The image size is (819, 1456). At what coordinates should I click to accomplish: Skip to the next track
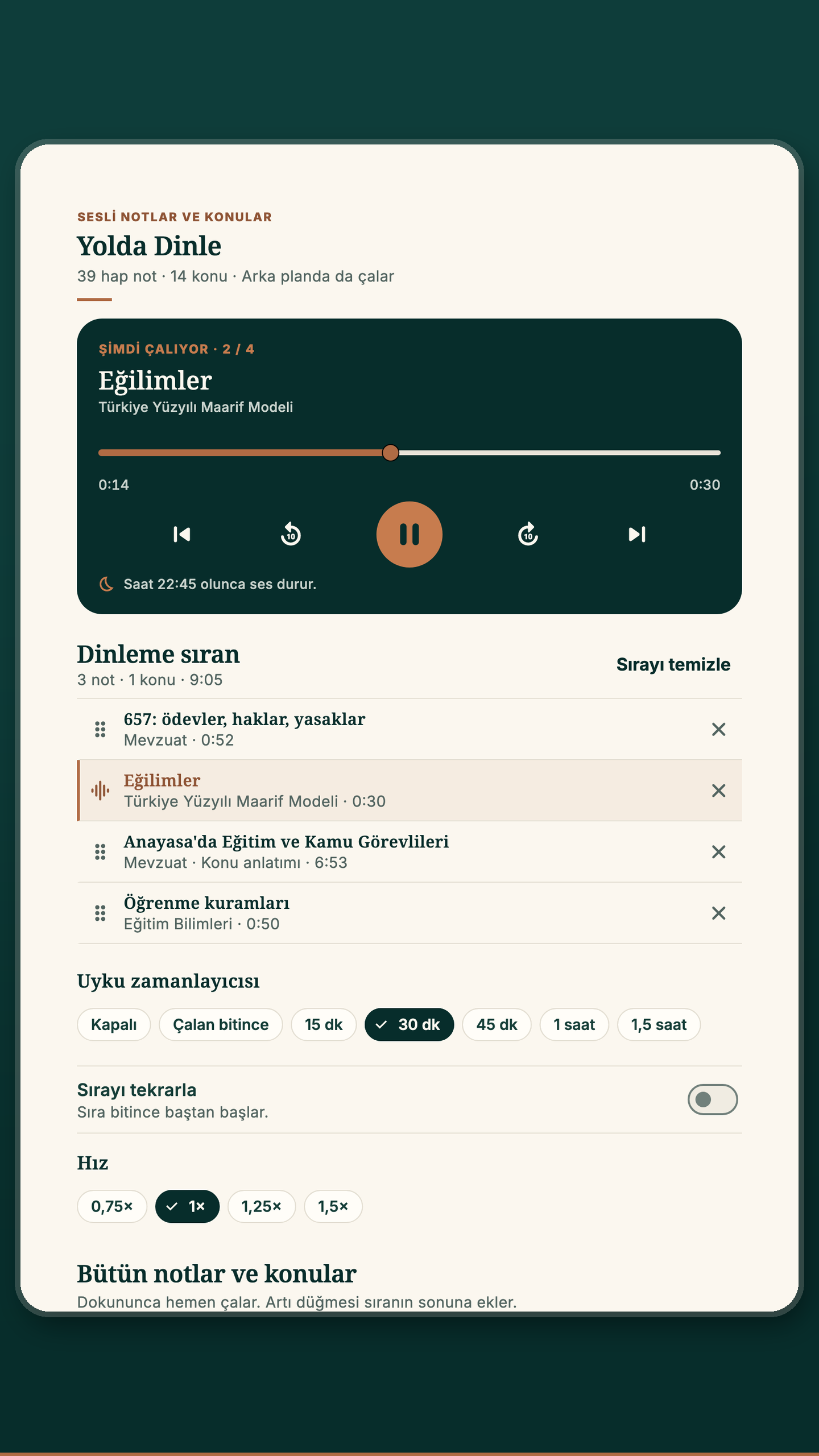pos(637,534)
